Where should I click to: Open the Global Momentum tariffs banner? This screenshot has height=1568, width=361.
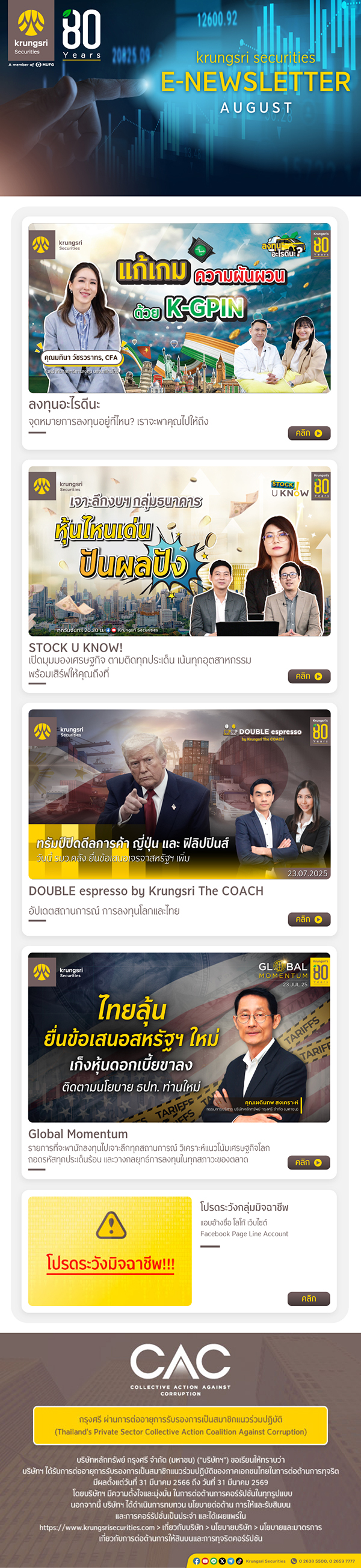pyautogui.click(x=179, y=1037)
